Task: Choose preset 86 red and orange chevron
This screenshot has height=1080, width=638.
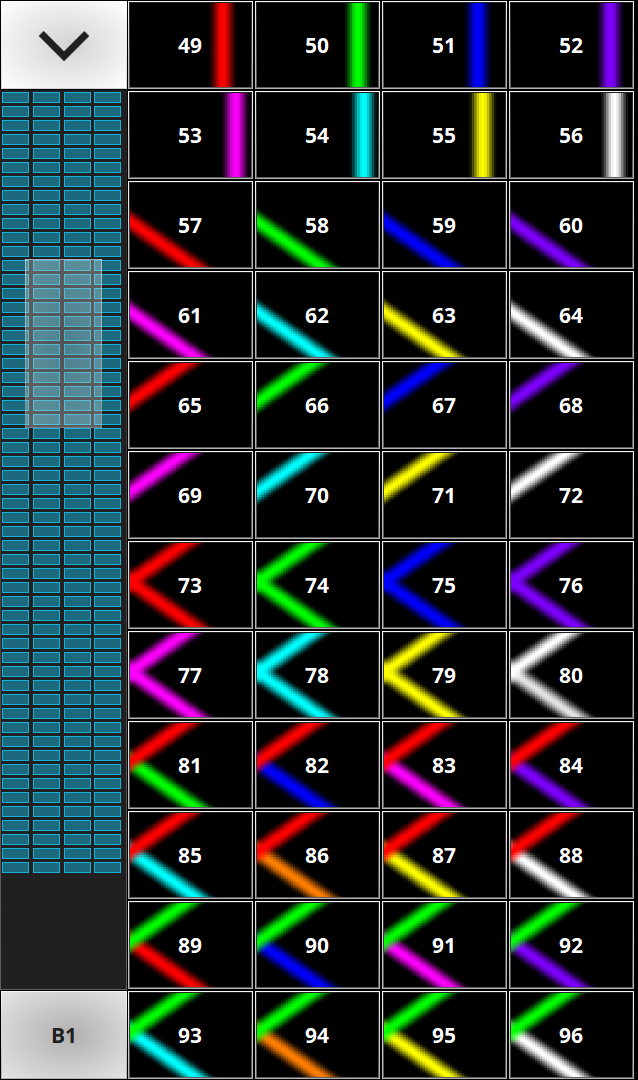Action: 317,855
